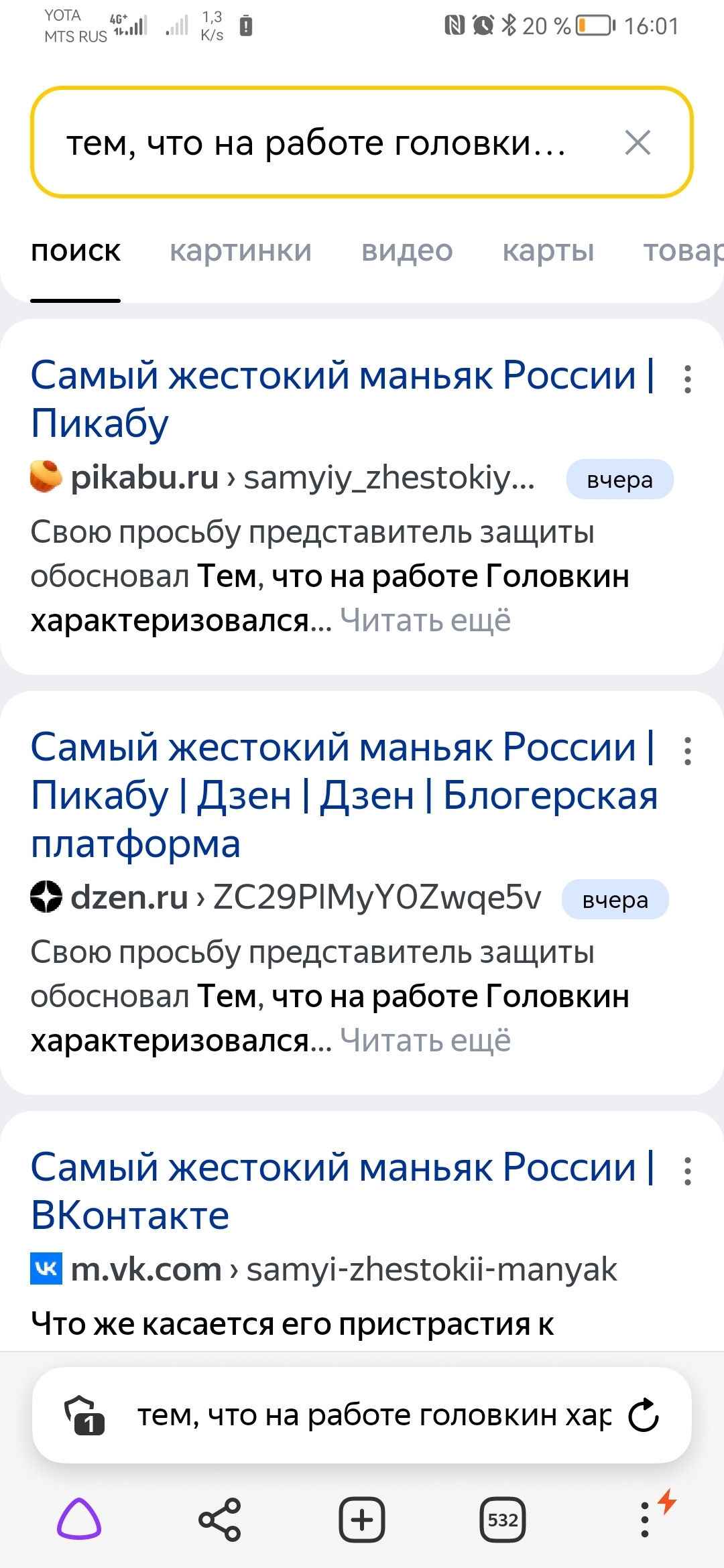This screenshot has width=724, height=1568.
Task: Open options menu for the Pikabu result
Action: coord(687,379)
